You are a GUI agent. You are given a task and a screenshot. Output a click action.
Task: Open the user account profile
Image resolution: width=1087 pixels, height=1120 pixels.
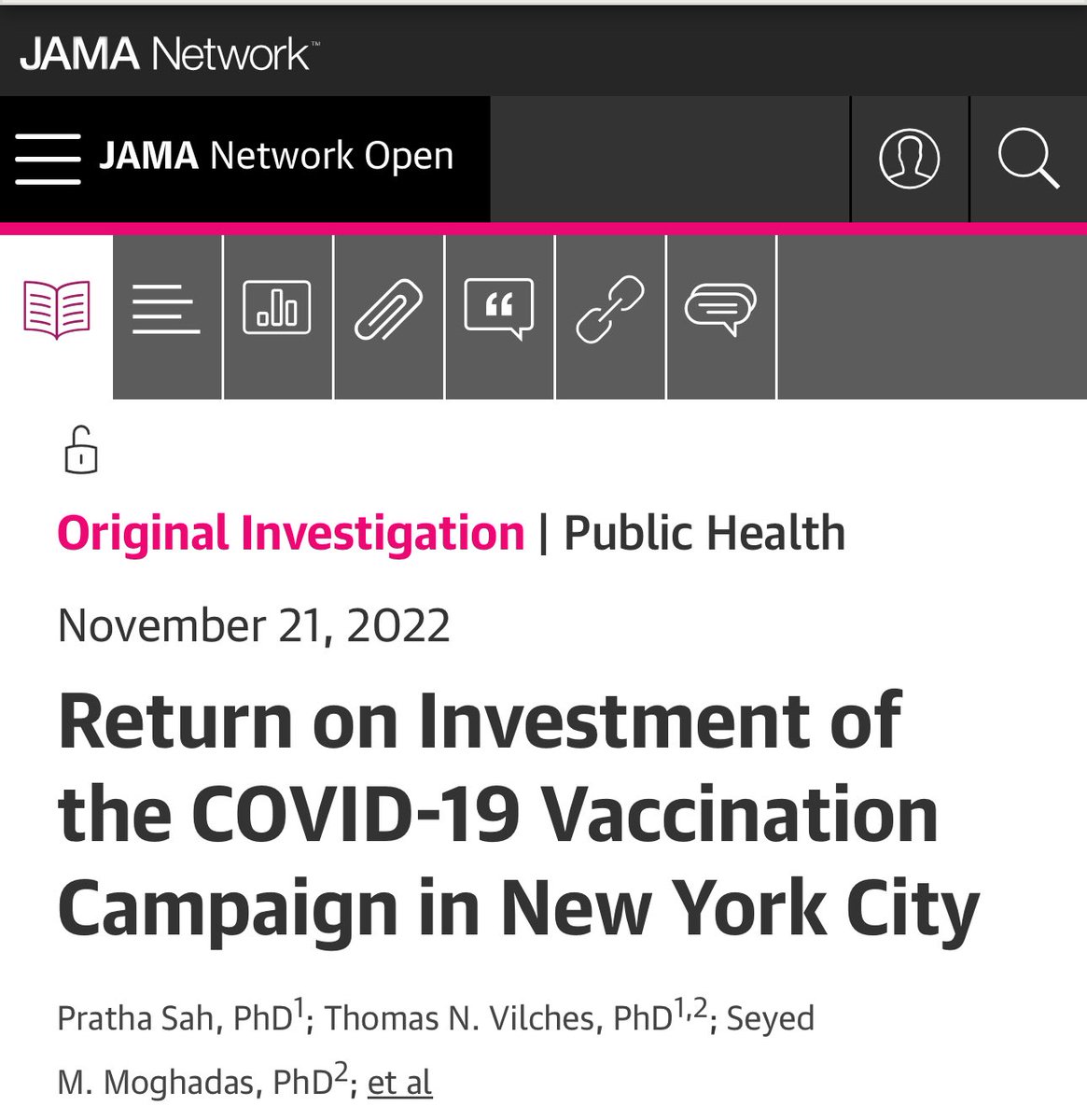coord(909,159)
